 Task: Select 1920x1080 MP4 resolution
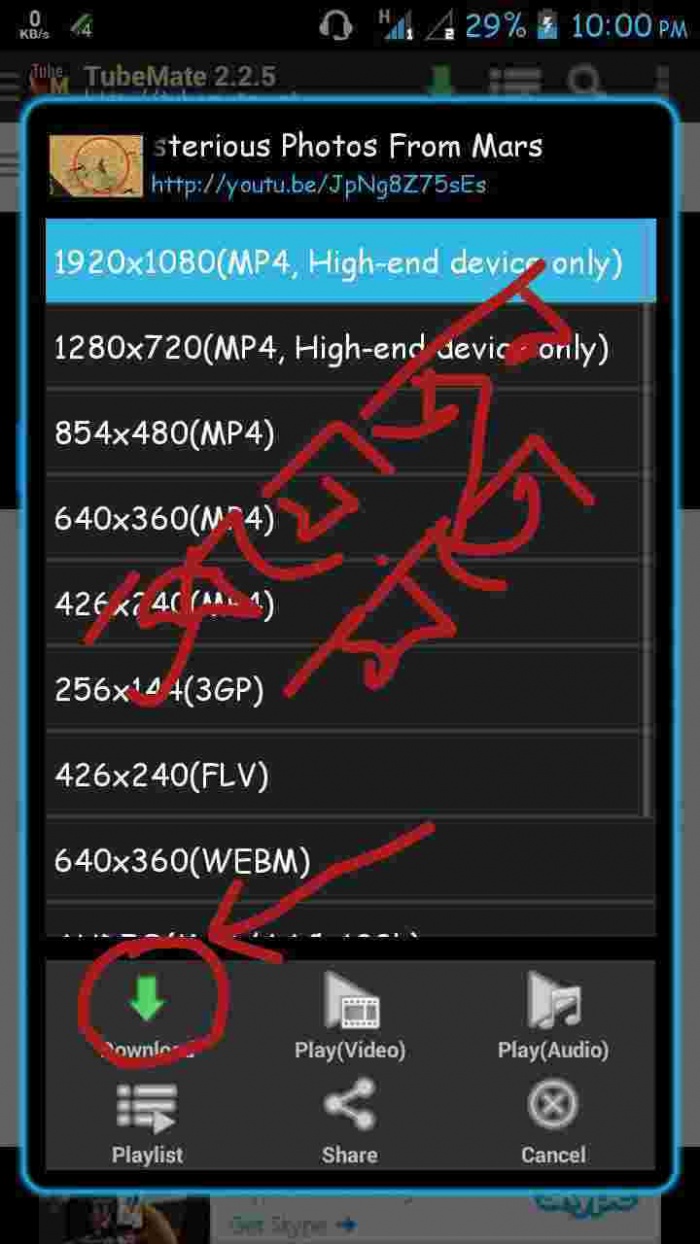[340, 262]
